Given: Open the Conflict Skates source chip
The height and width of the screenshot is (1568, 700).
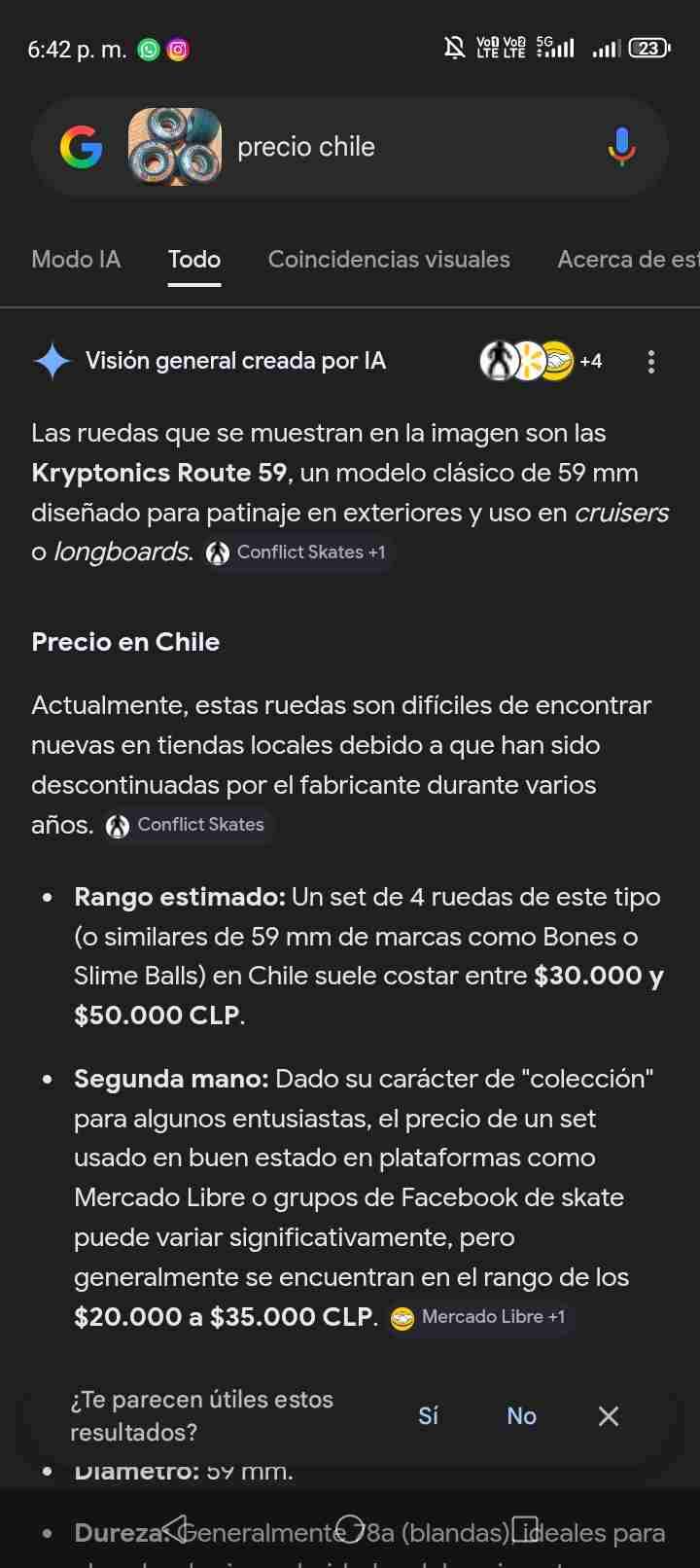Looking at the screenshot, I should pos(297,552).
